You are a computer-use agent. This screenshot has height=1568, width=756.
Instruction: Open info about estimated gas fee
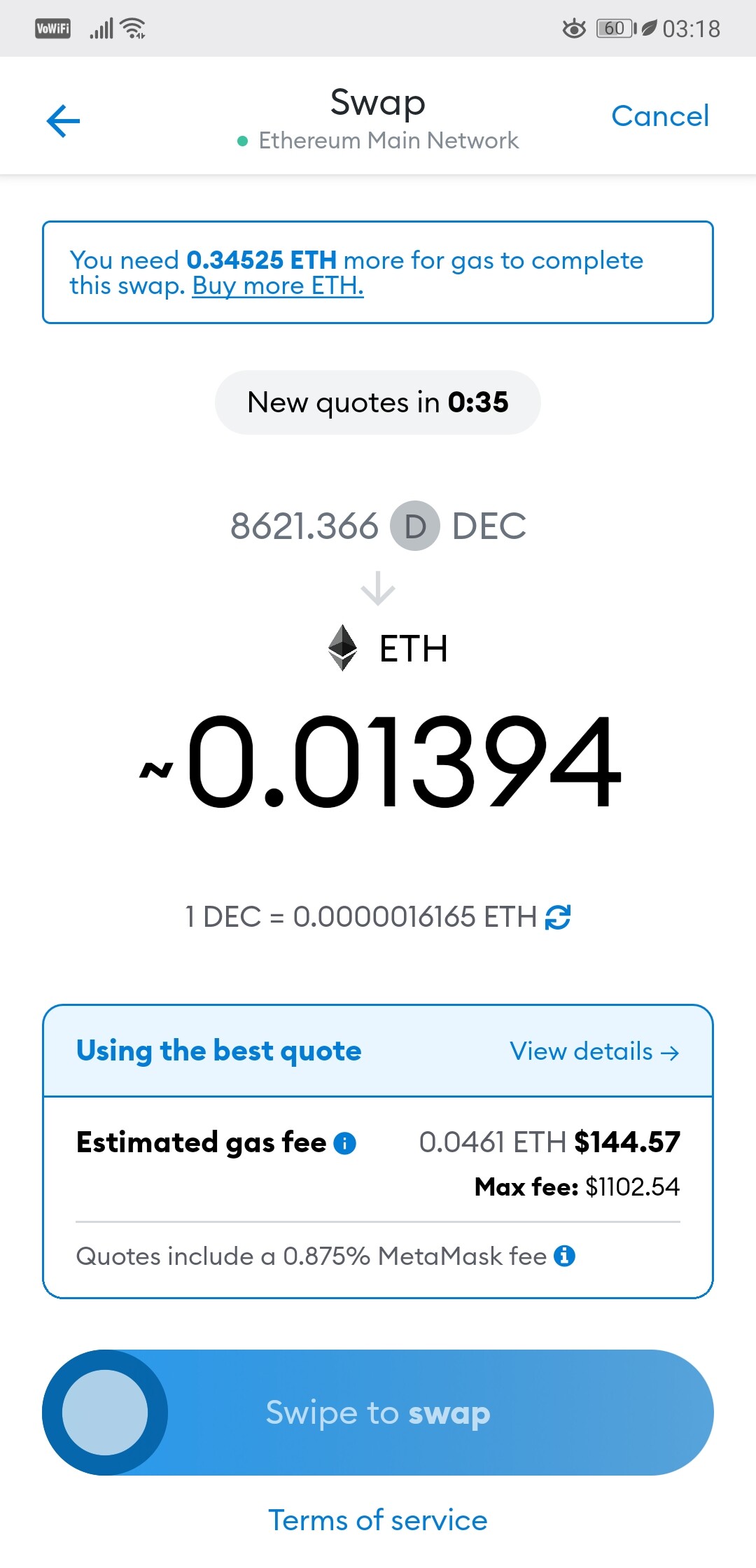(345, 1143)
